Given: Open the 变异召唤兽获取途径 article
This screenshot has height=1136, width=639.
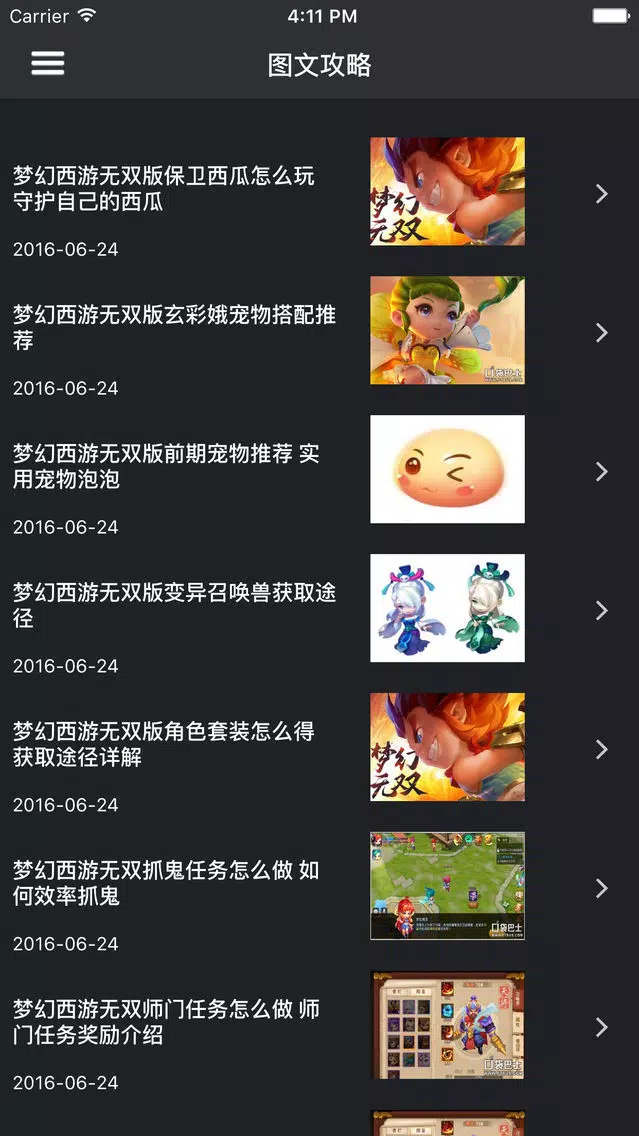Looking at the screenshot, I should pos(320,609).
